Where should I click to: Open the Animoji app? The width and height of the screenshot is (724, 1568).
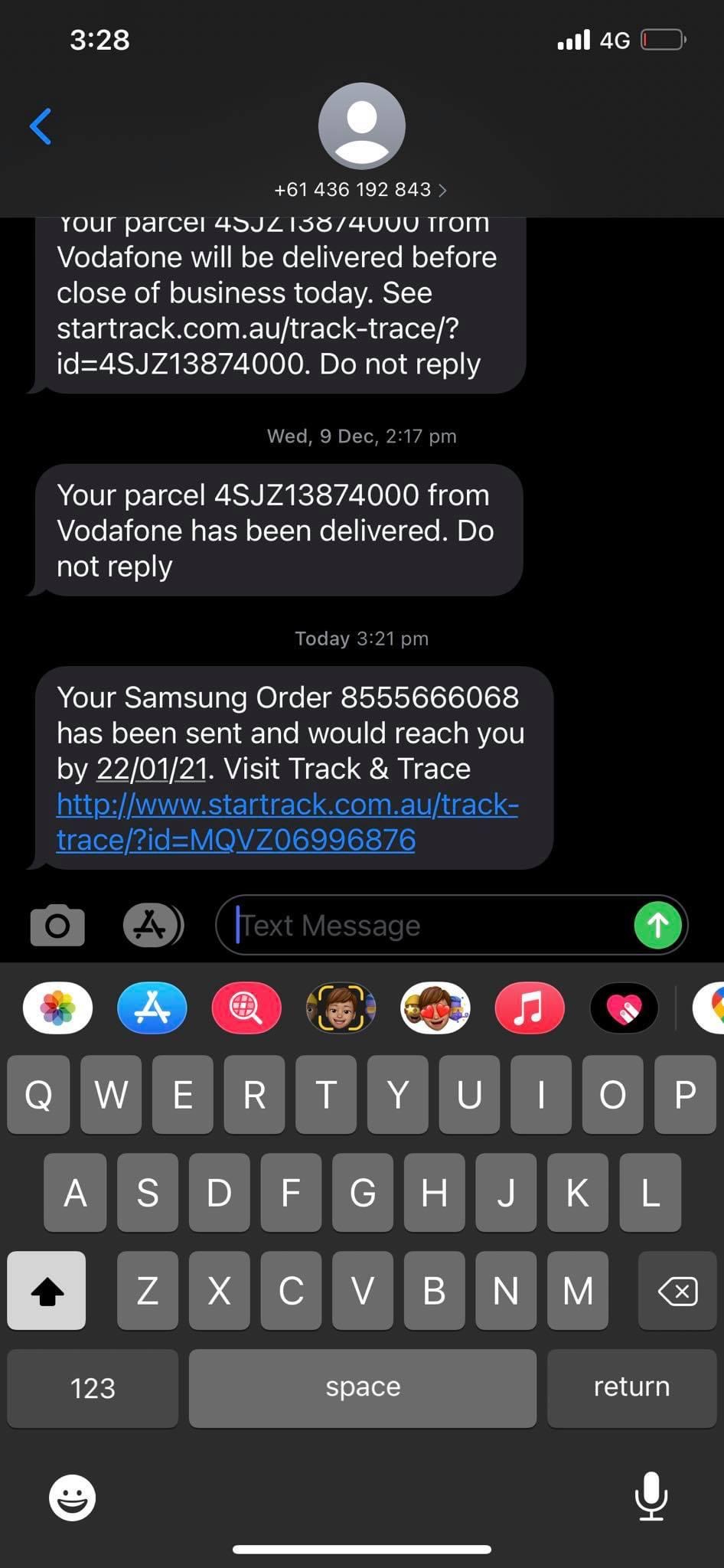tap(341, 1008)
